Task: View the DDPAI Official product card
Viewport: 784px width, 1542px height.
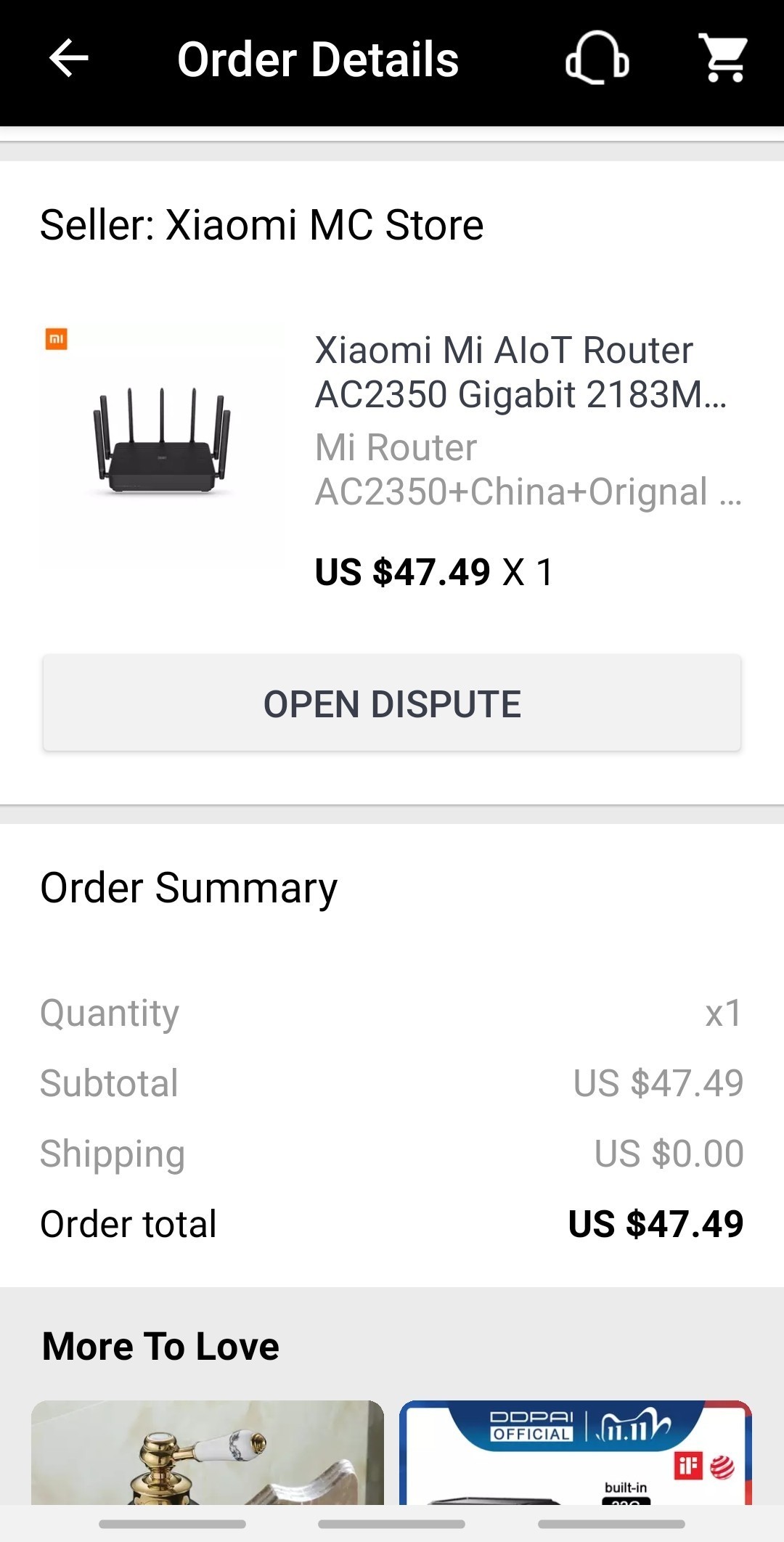Action: [575, 1452]
